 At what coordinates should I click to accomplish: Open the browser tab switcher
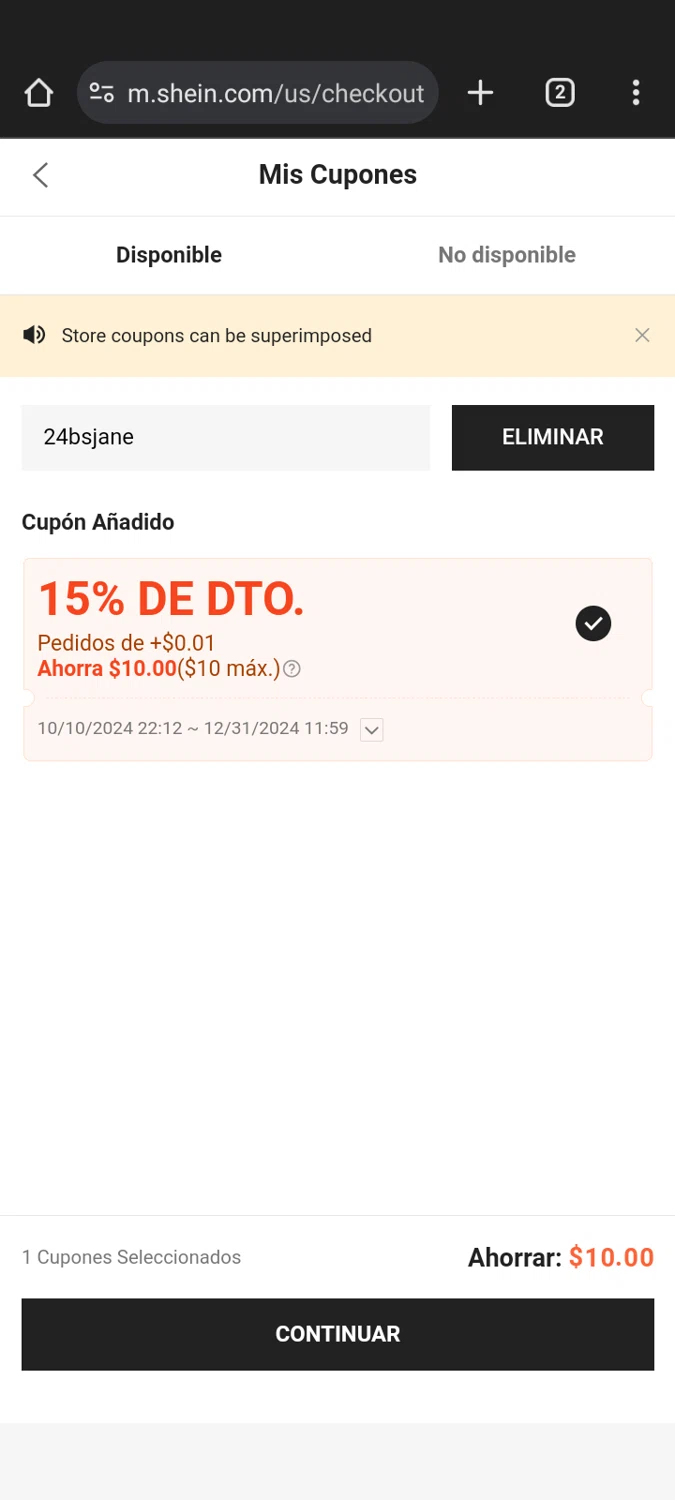(559, 94)
